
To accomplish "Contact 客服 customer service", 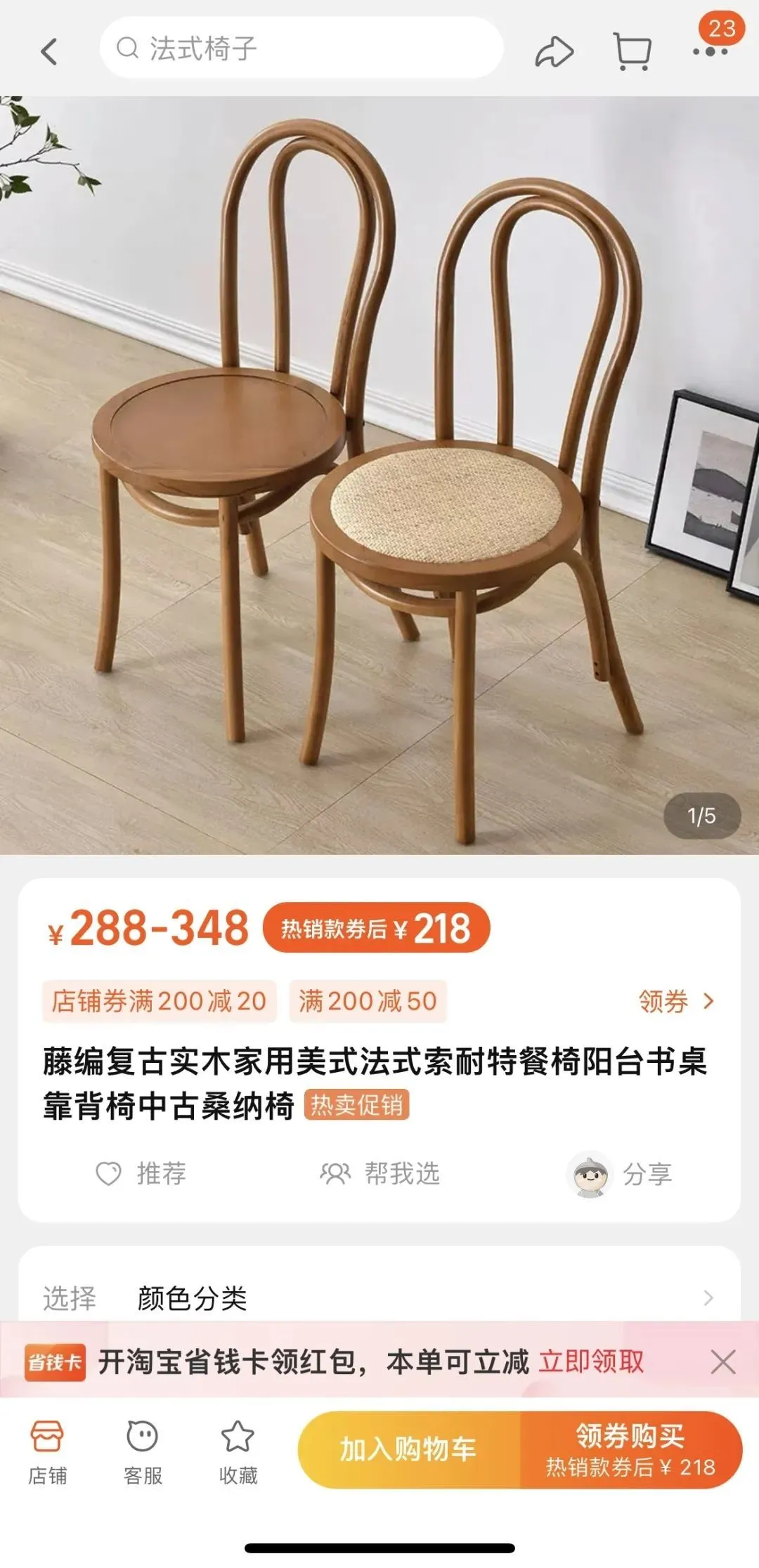I will click(x=143, y=1451).
